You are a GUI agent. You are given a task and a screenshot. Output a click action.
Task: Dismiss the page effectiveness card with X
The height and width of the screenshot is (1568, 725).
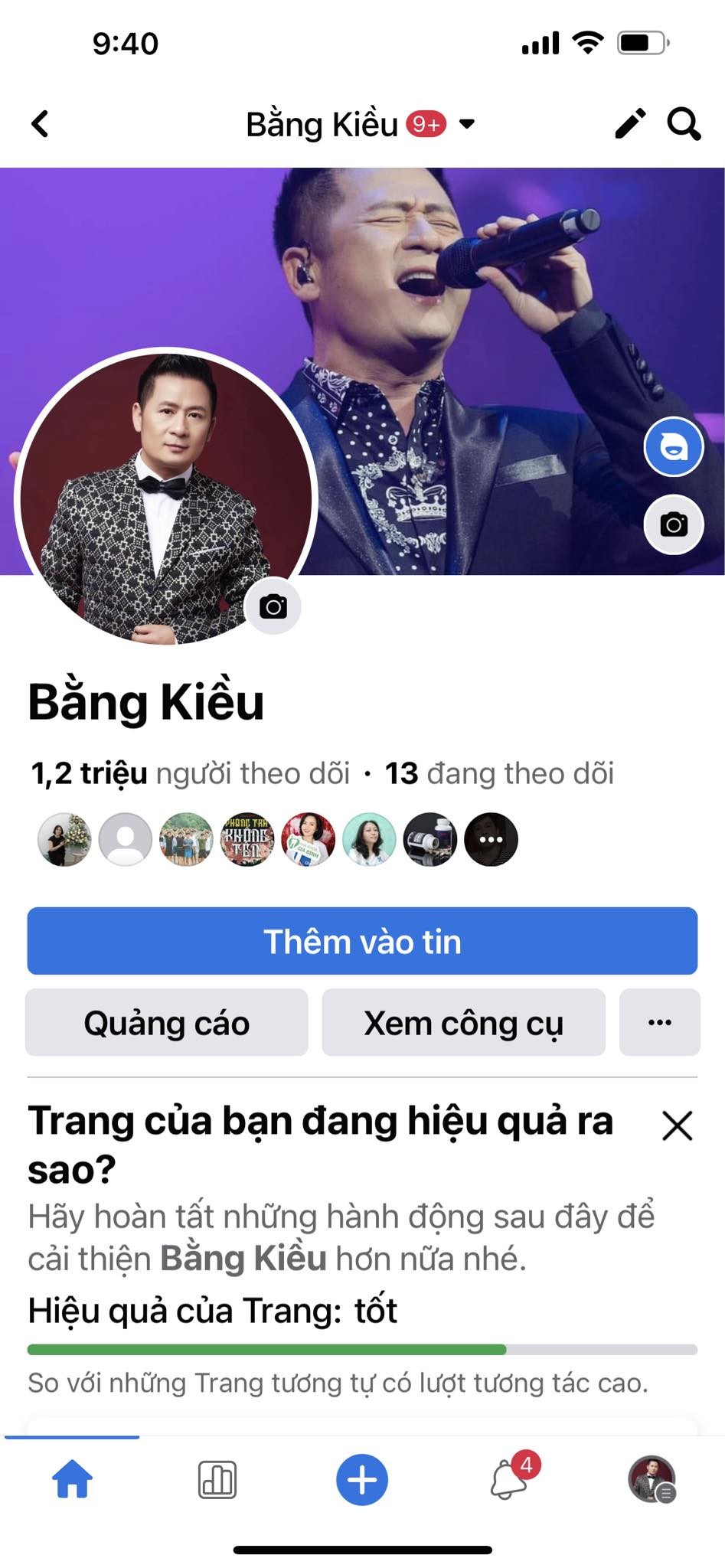[x=677, y=1126]
